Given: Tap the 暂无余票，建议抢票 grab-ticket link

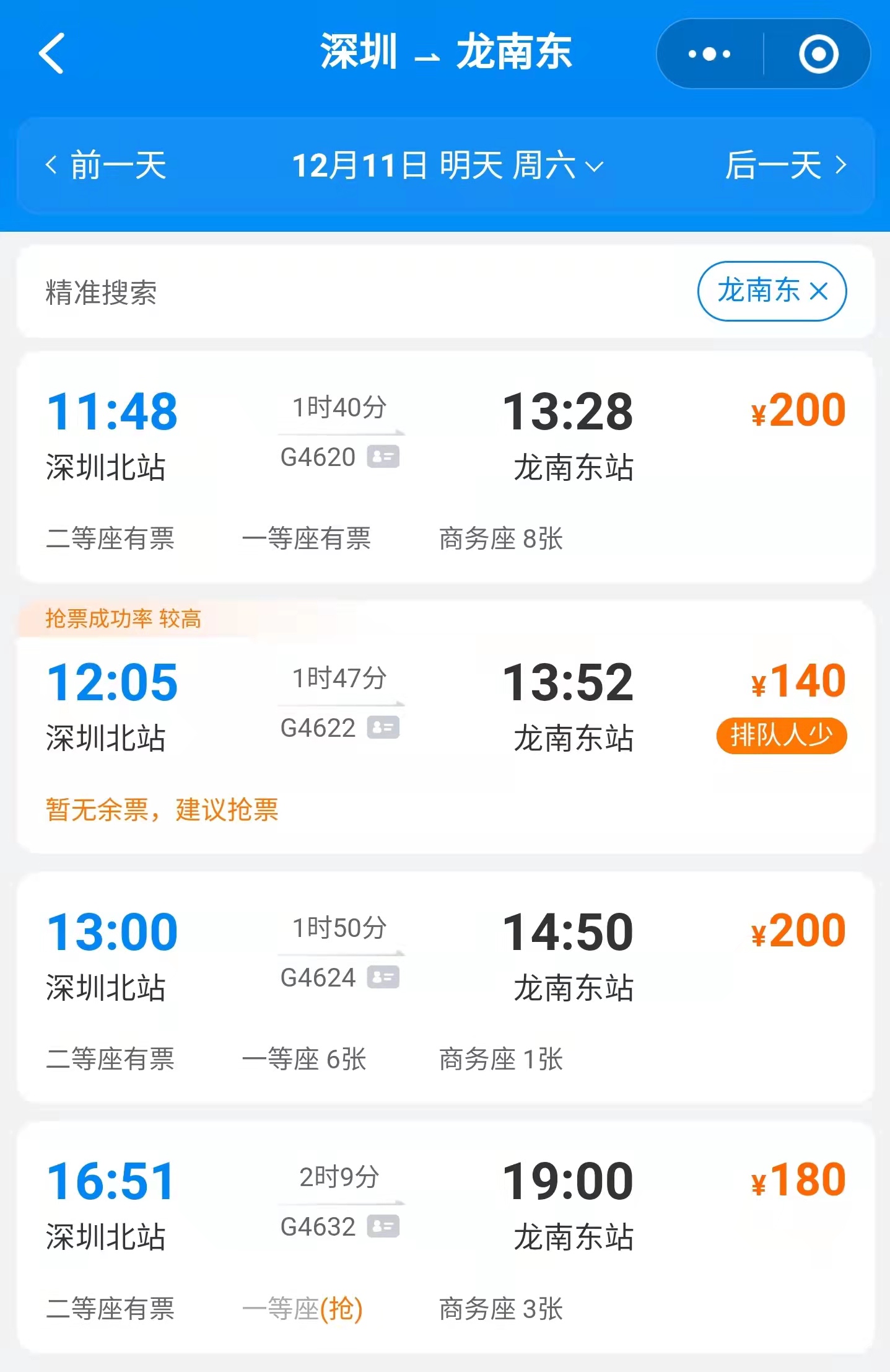Looking at the screenshot, I should coord(162,809).
